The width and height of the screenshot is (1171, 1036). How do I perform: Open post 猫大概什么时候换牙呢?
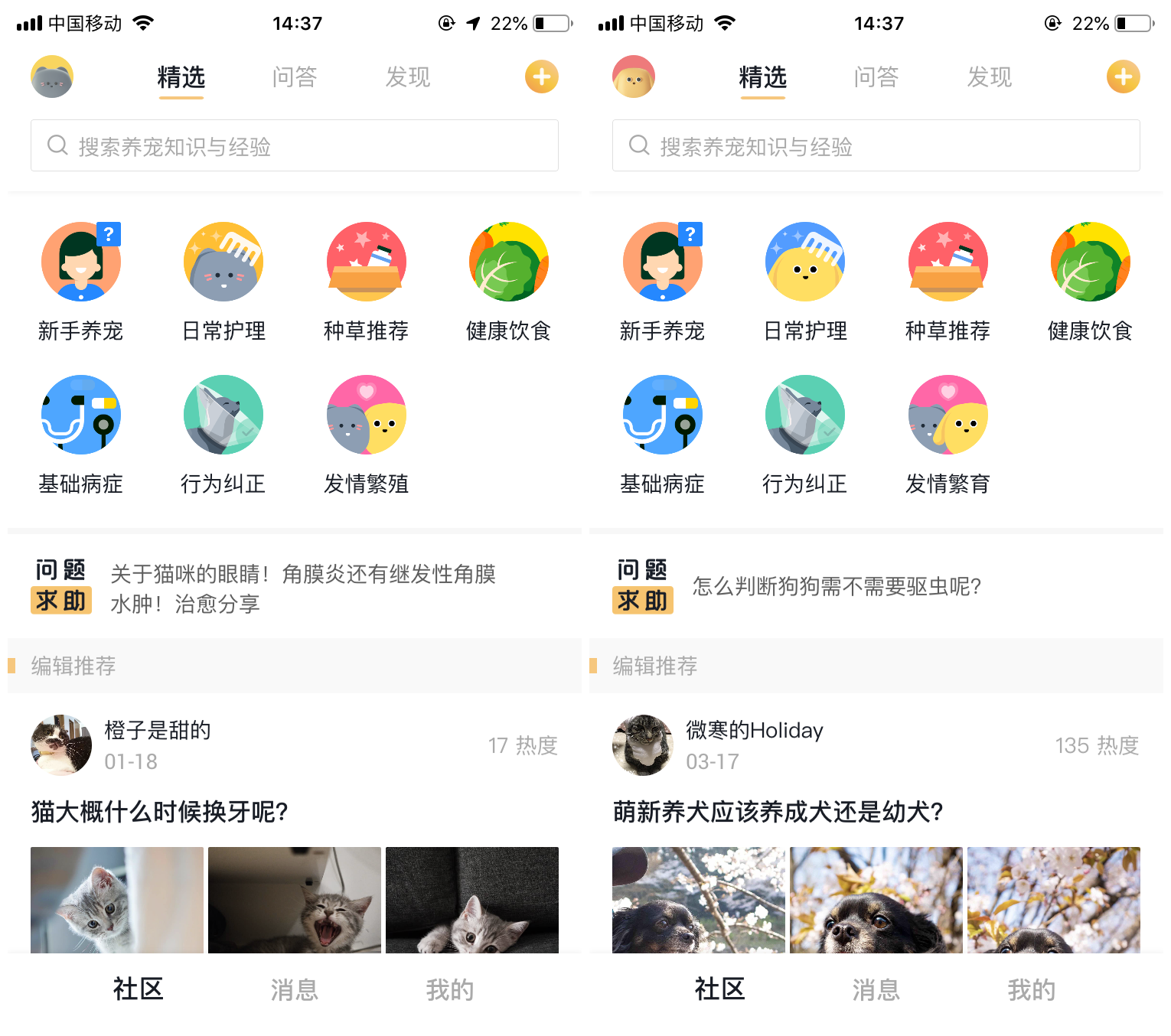click(159, 811)
